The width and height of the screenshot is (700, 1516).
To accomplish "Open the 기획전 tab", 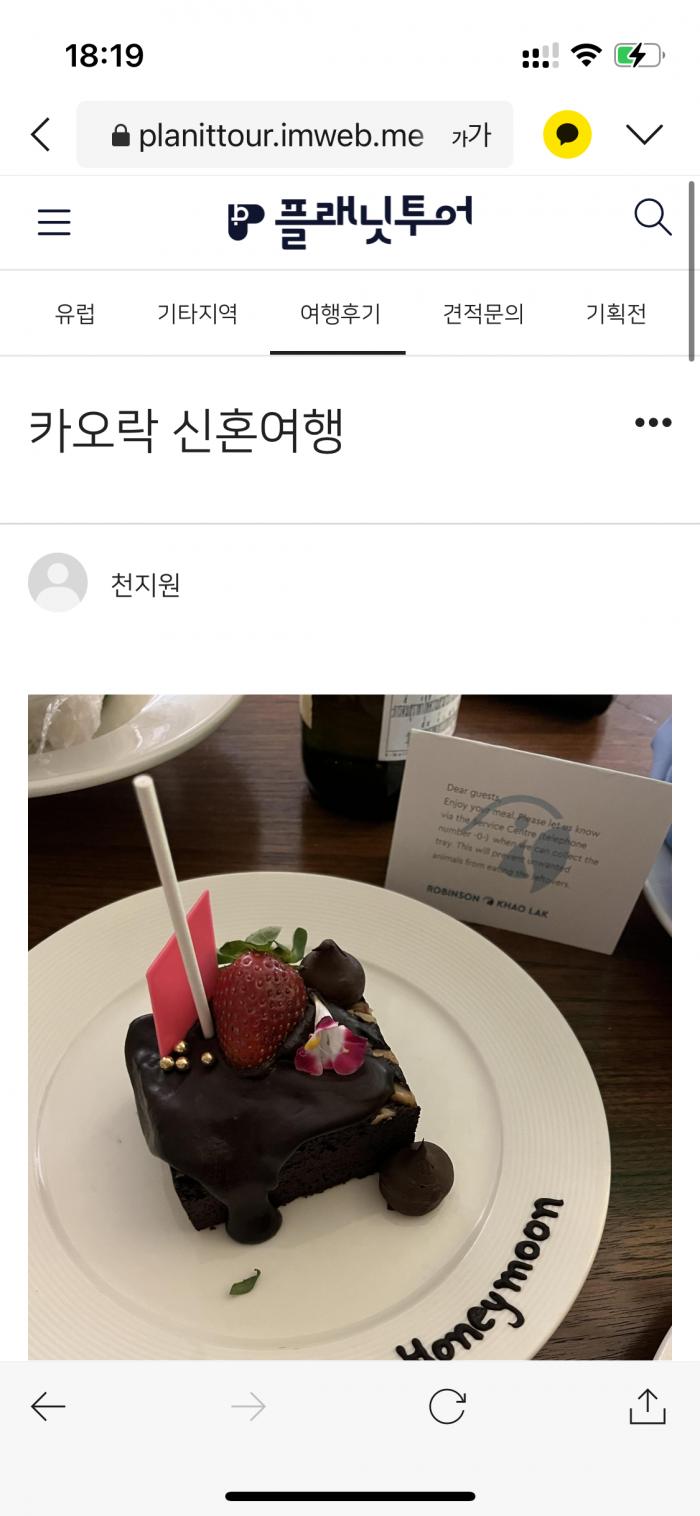I will 616,314.
